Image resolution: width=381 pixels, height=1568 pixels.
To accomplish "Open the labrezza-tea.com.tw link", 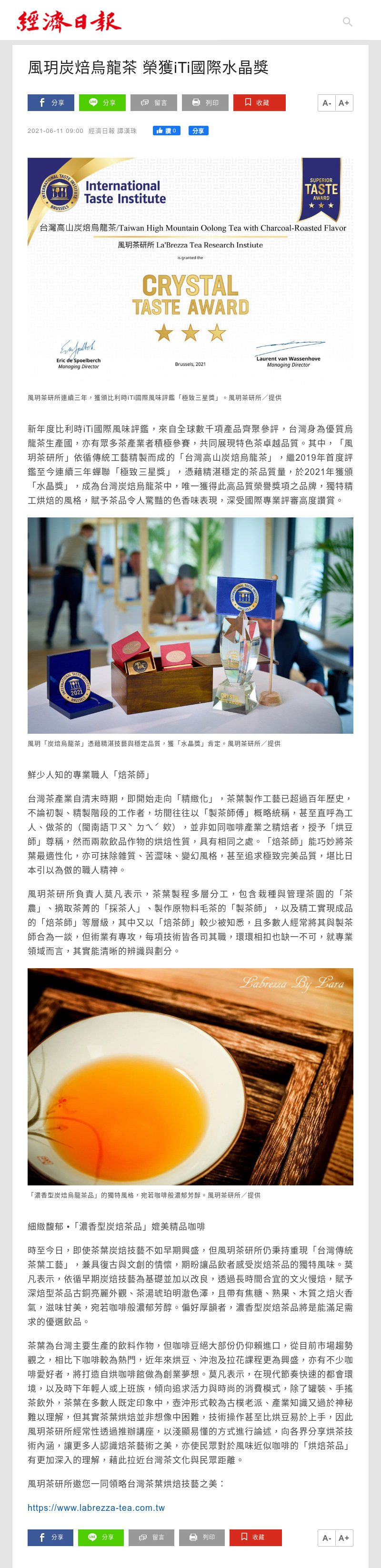I will (x=96, y=1508).
